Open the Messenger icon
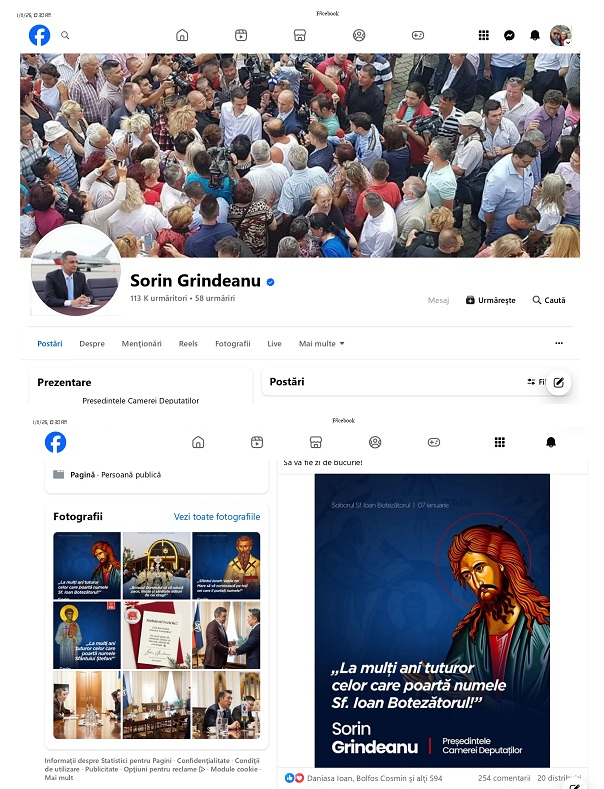The image size is (604, 789). [509, 35]
